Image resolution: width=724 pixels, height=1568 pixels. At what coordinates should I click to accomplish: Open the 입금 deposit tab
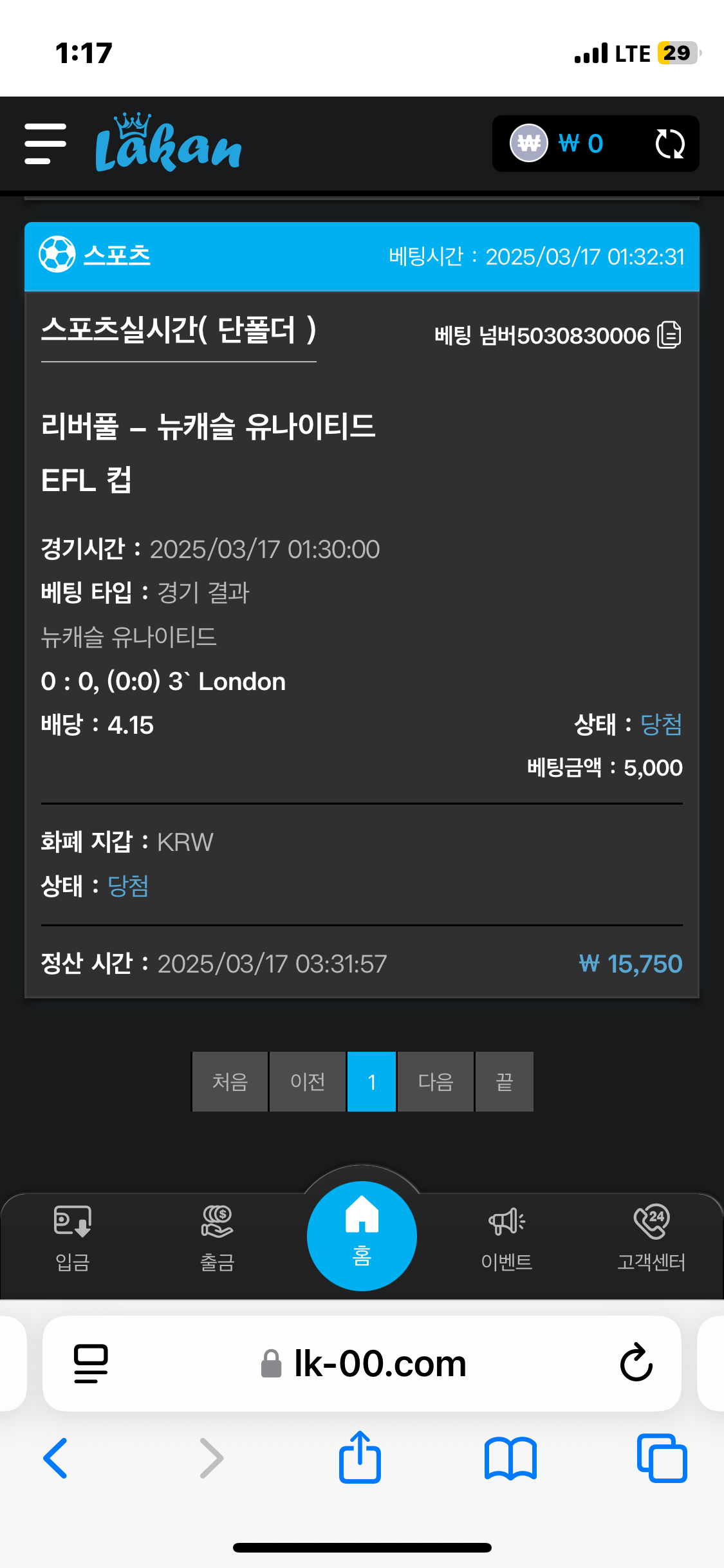tap(73, 1238)
